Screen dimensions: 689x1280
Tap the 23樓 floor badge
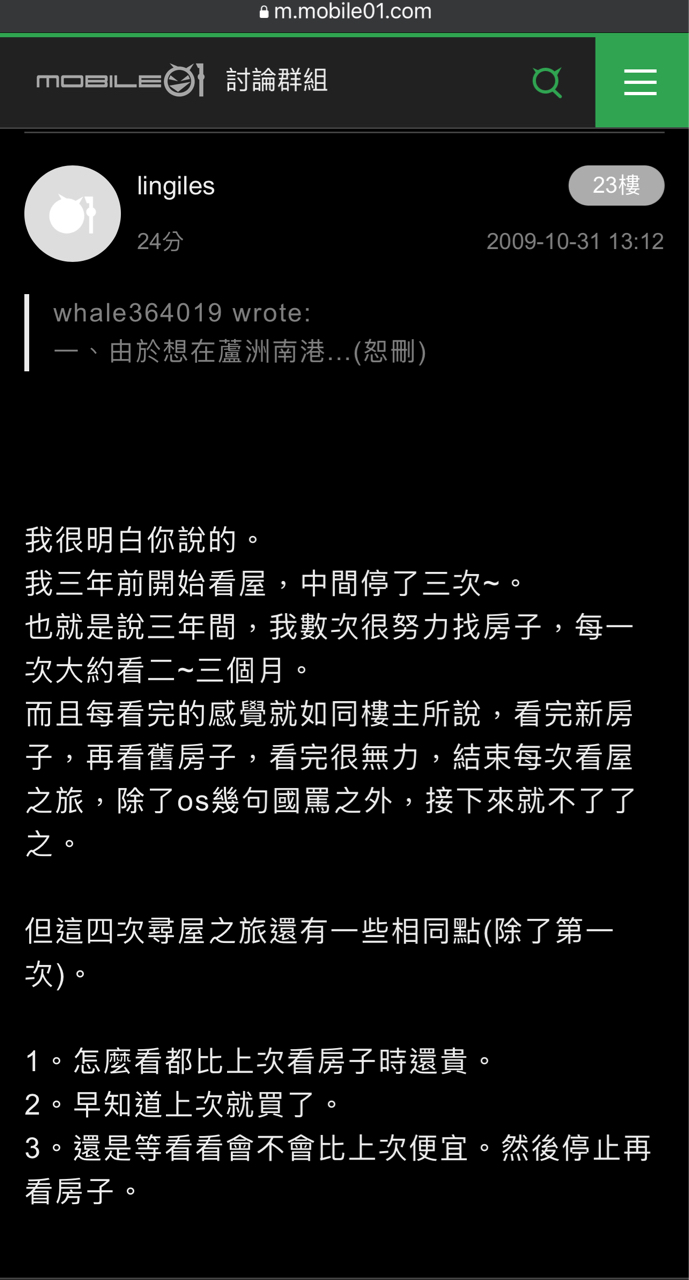pos(616,186)
